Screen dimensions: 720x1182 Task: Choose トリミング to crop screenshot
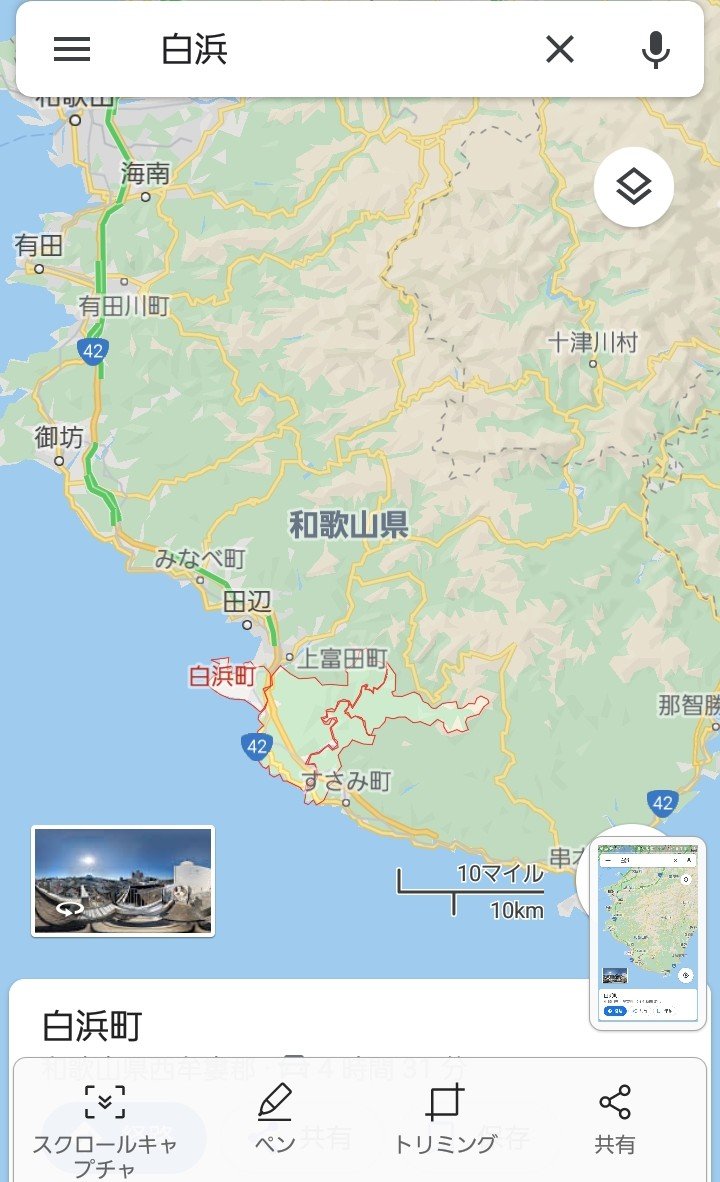tap(445, 1120)
